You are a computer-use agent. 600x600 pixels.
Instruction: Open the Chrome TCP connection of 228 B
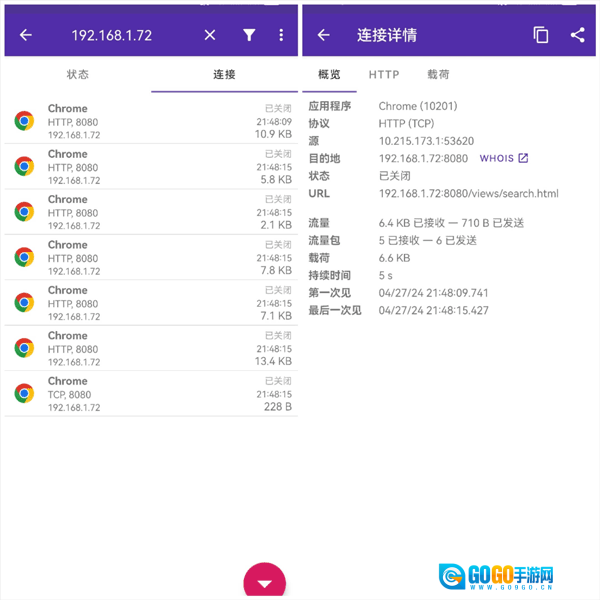150,394
